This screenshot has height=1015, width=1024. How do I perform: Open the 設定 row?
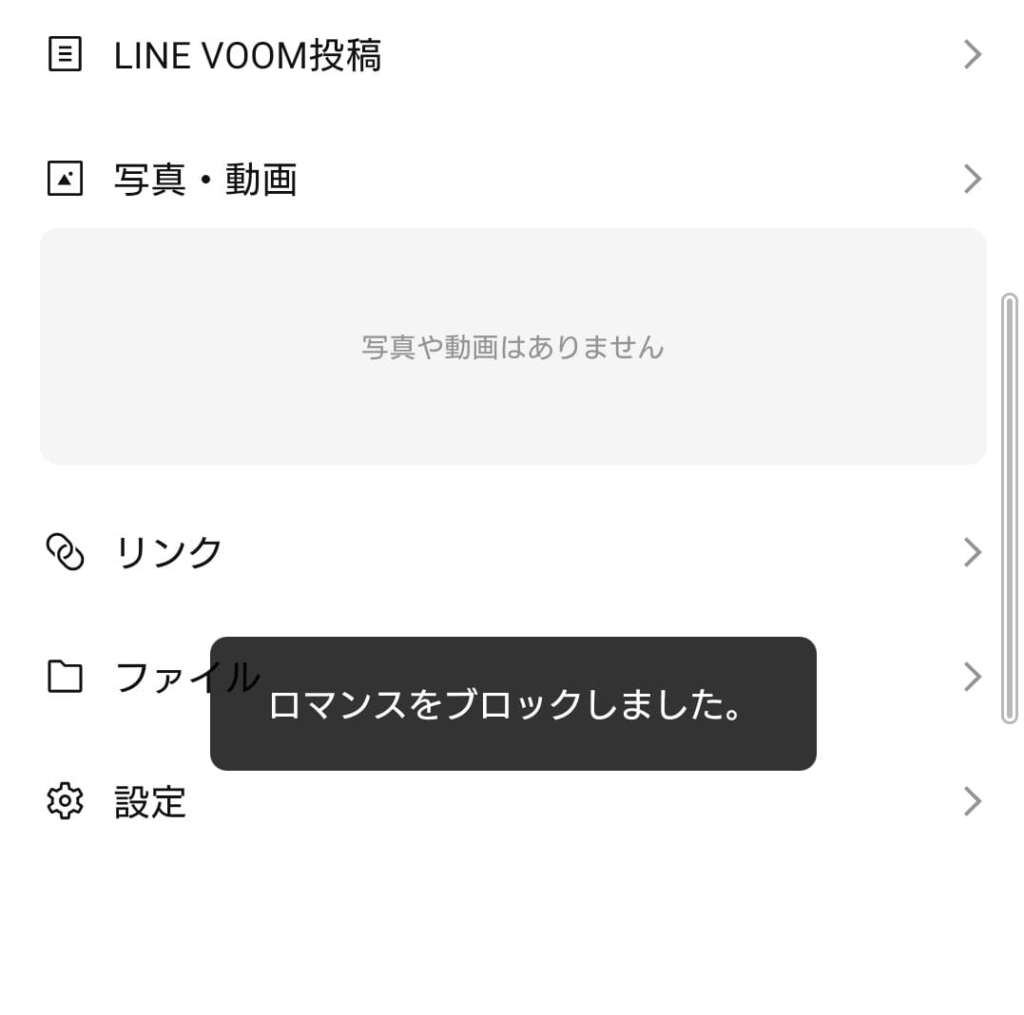tap(150, 802)
